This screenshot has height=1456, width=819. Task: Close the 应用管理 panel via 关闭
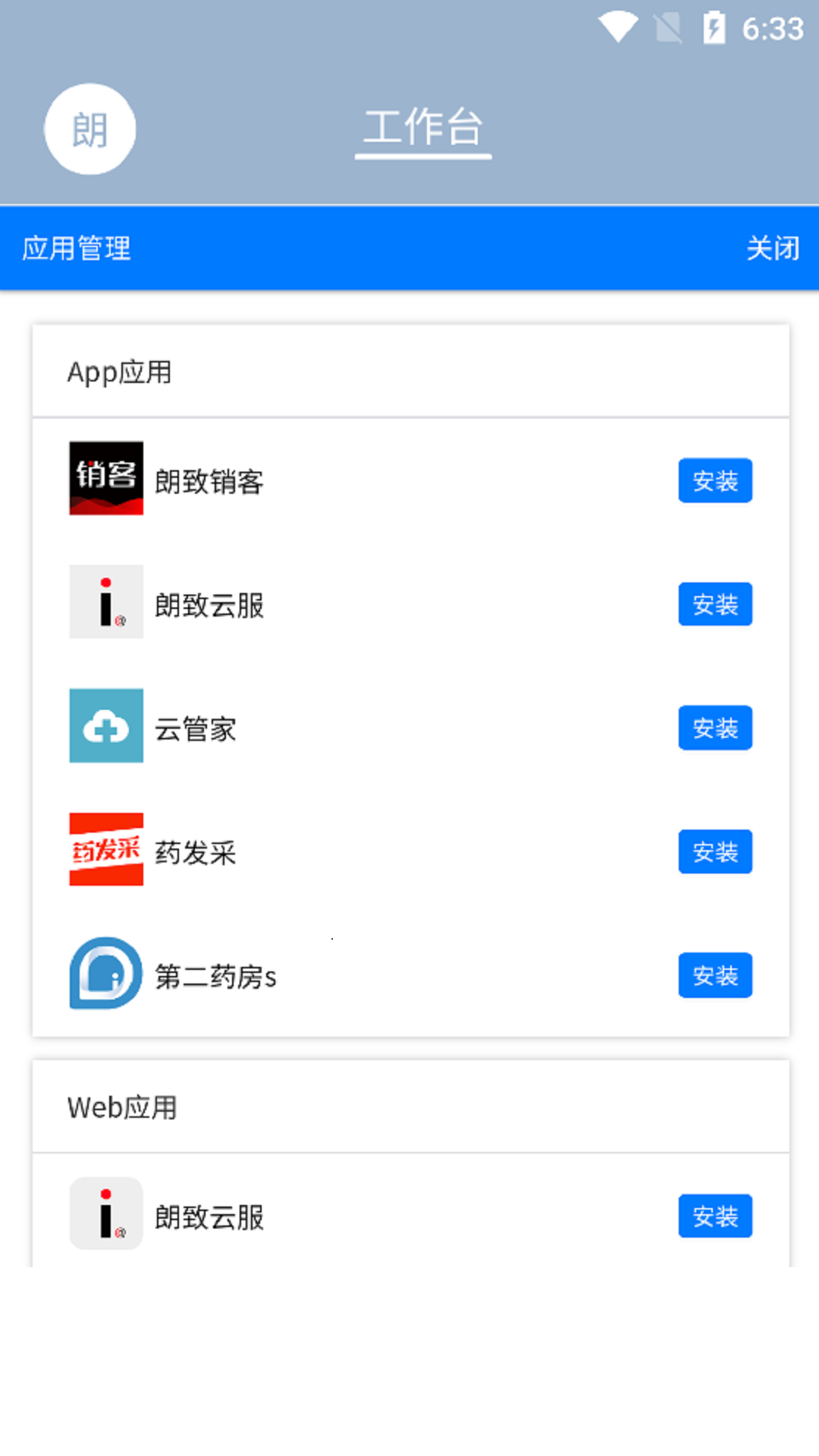[774, 248]
